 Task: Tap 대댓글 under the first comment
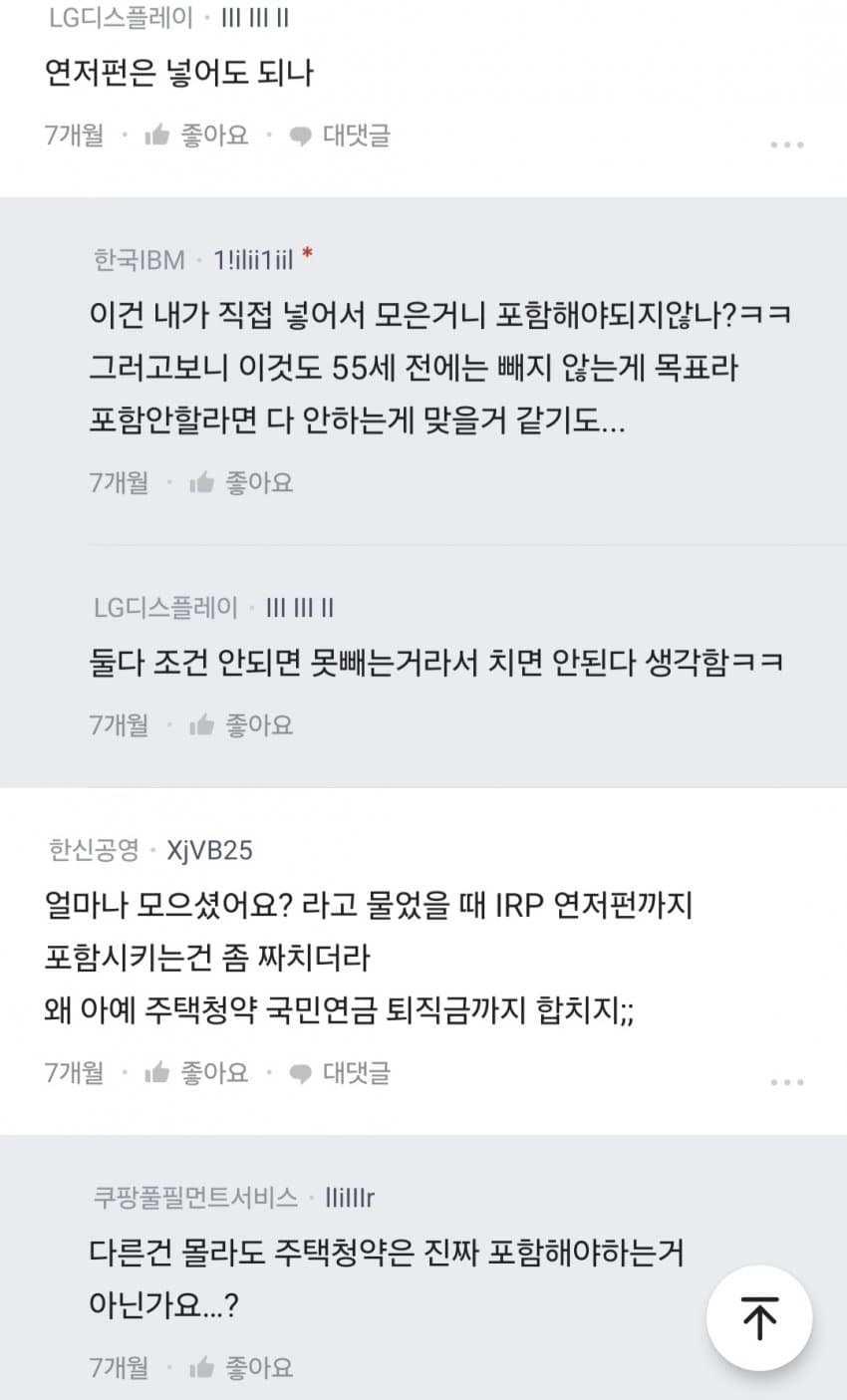tap(357, 135)
